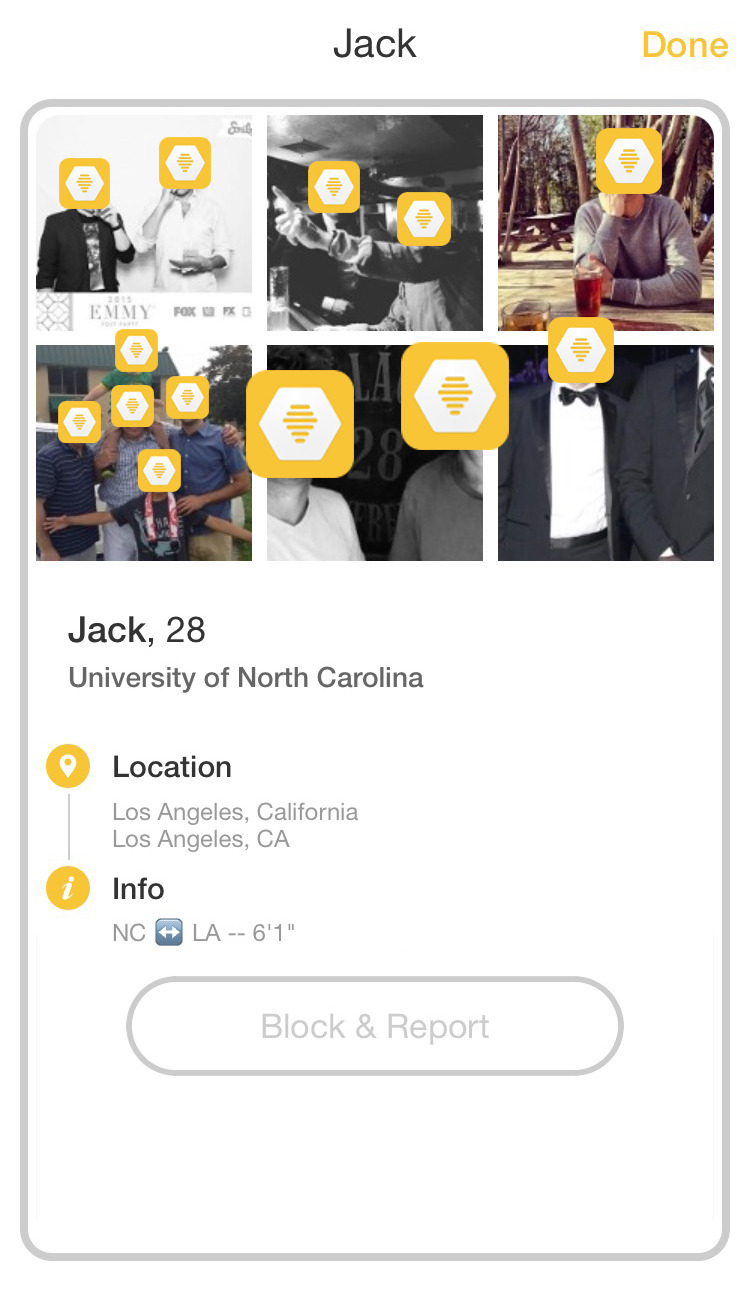This screenshot has height=1293, width=750.
Task: View the photo with the number 28
Action: pyautogui.click(x=375, y=453)
